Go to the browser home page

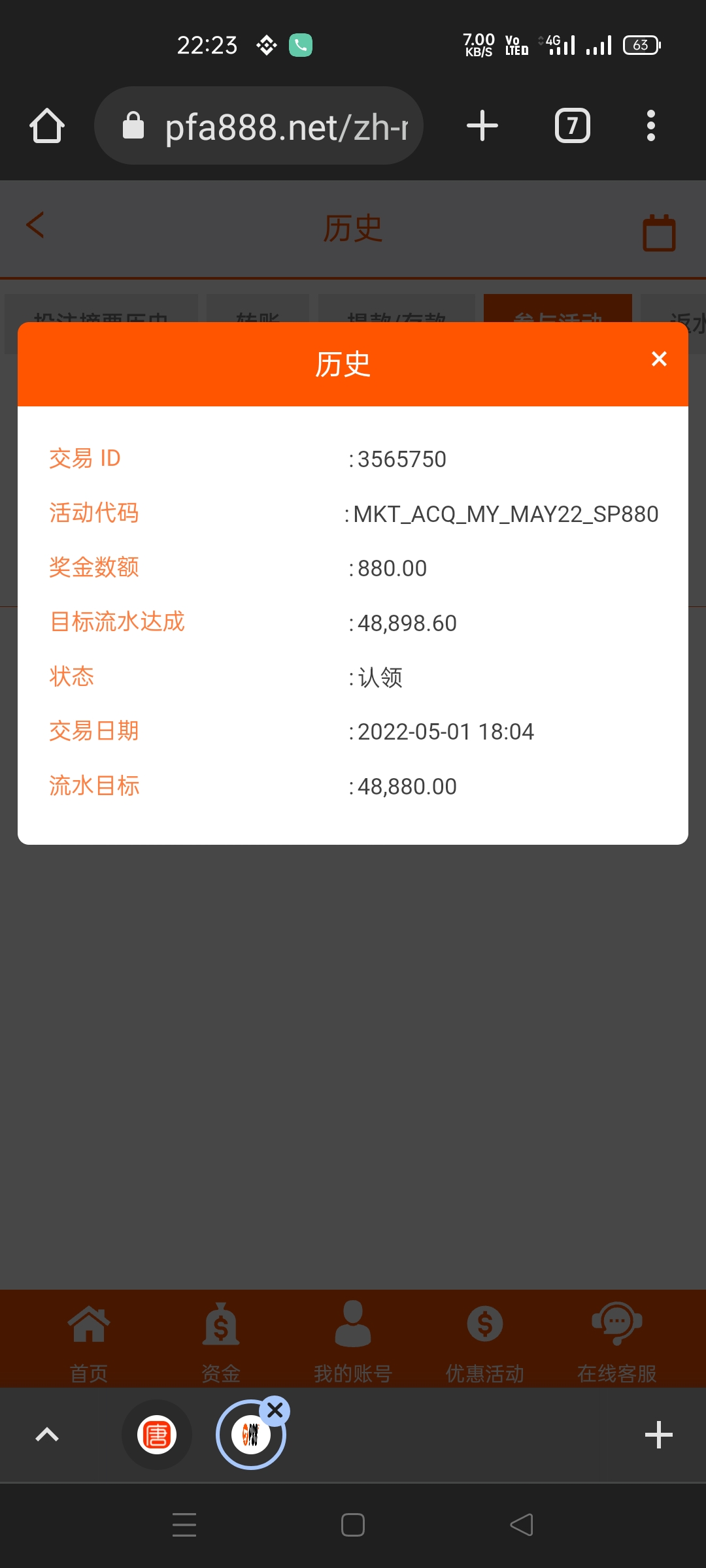click(x=47, y=125)
